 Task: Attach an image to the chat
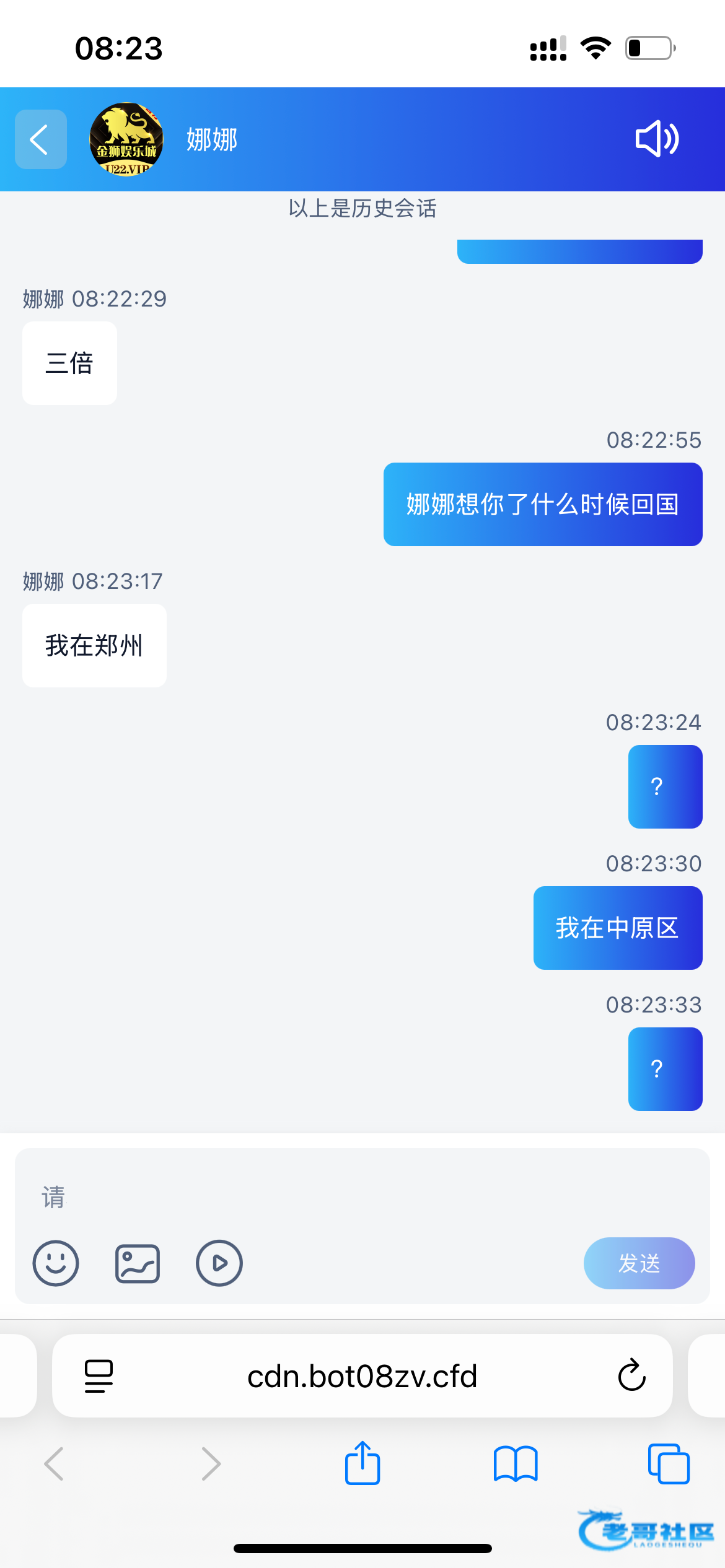coord(138,1263)
